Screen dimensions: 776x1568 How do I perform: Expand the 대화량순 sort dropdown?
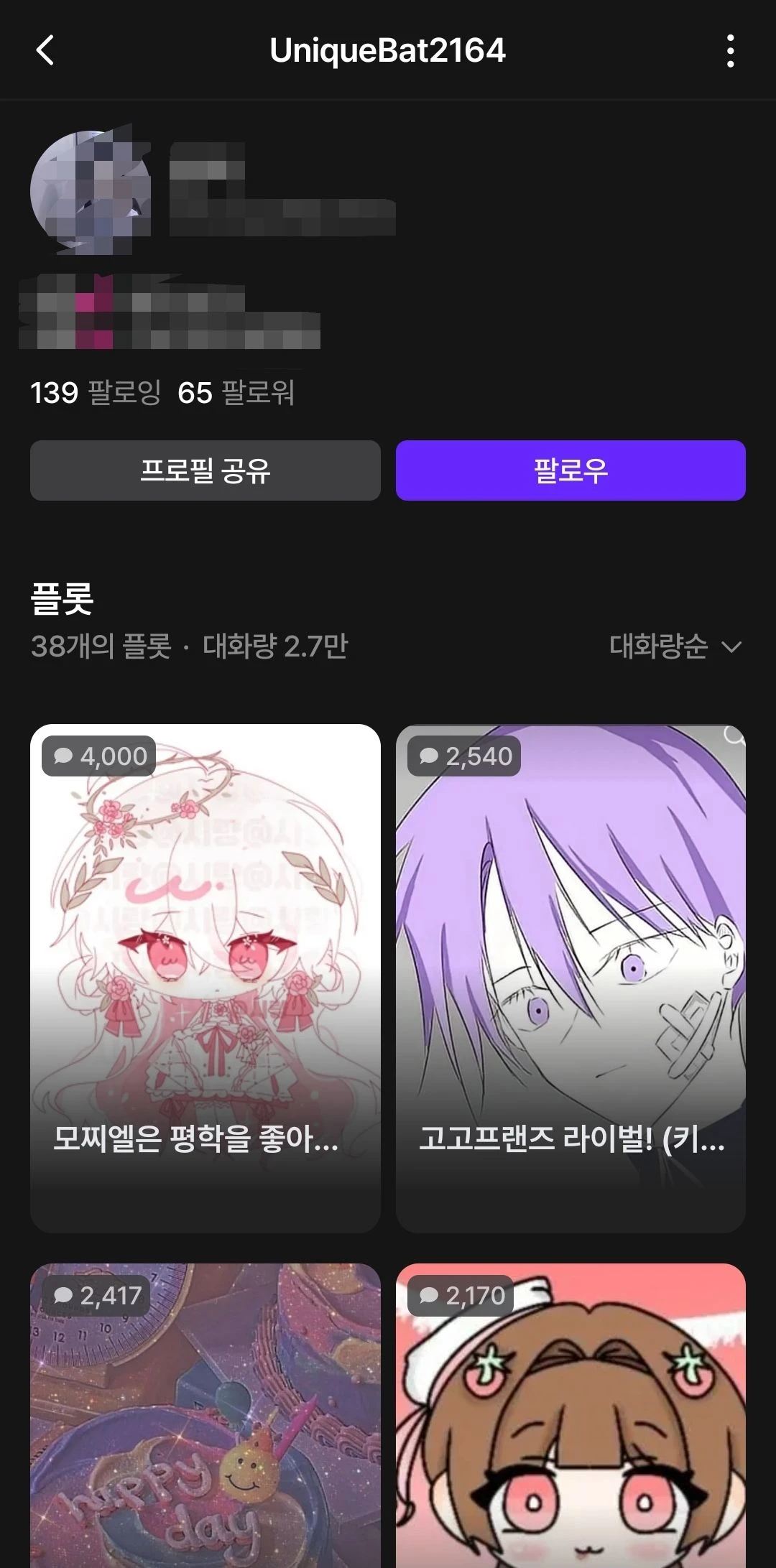click(675, 646)
